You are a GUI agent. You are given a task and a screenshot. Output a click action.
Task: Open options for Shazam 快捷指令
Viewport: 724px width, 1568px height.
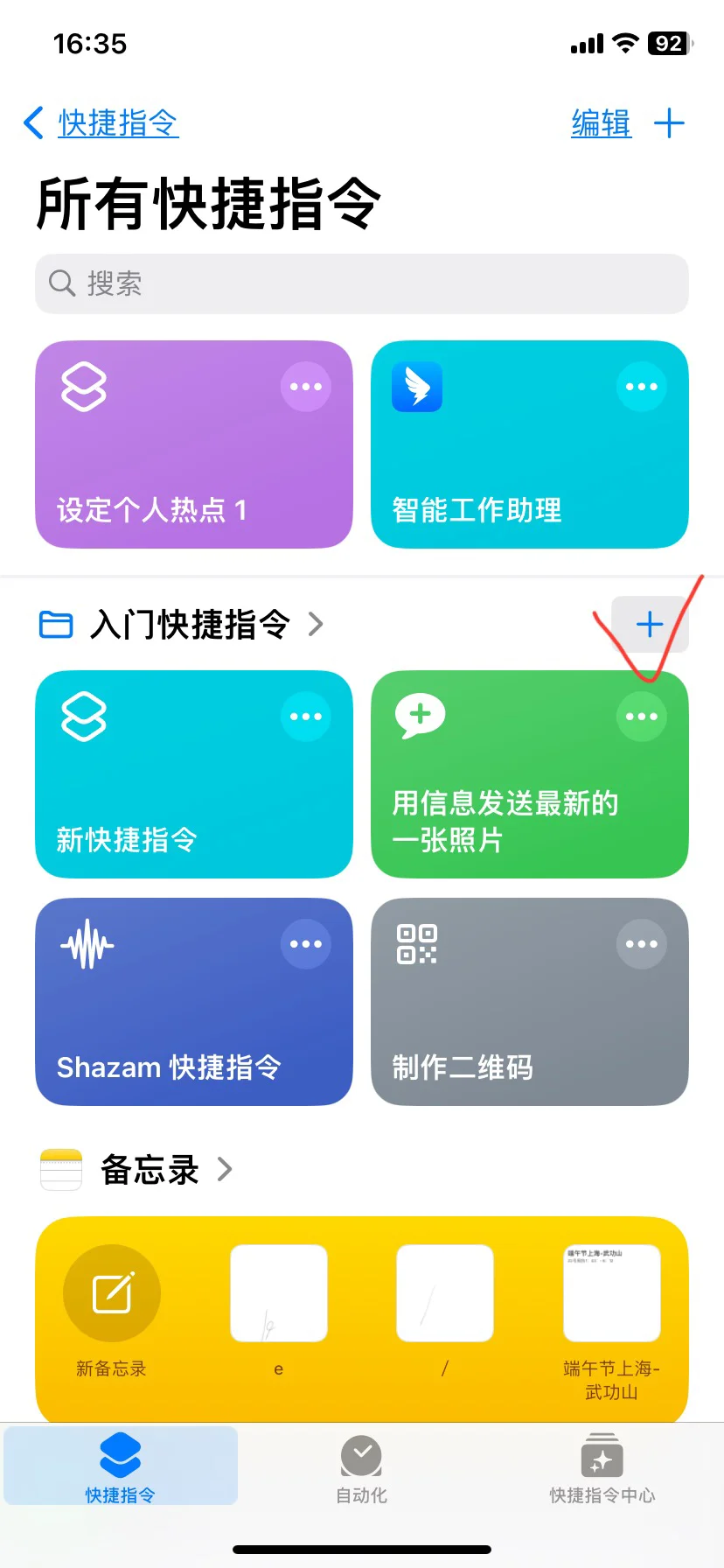coord(305,944)
